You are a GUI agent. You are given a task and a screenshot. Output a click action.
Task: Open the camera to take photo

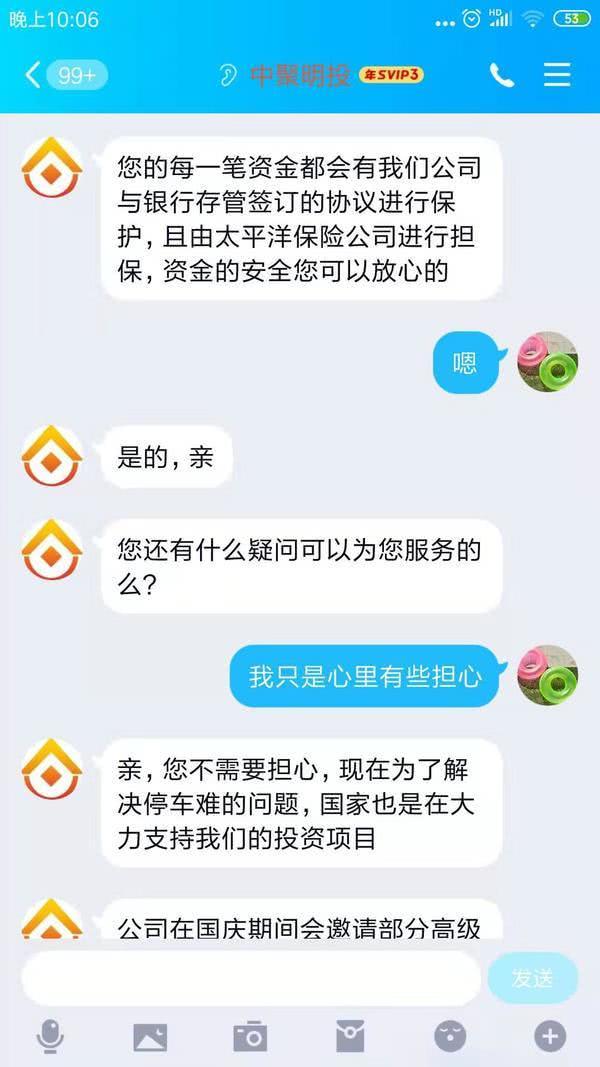tap(250, 1037)
